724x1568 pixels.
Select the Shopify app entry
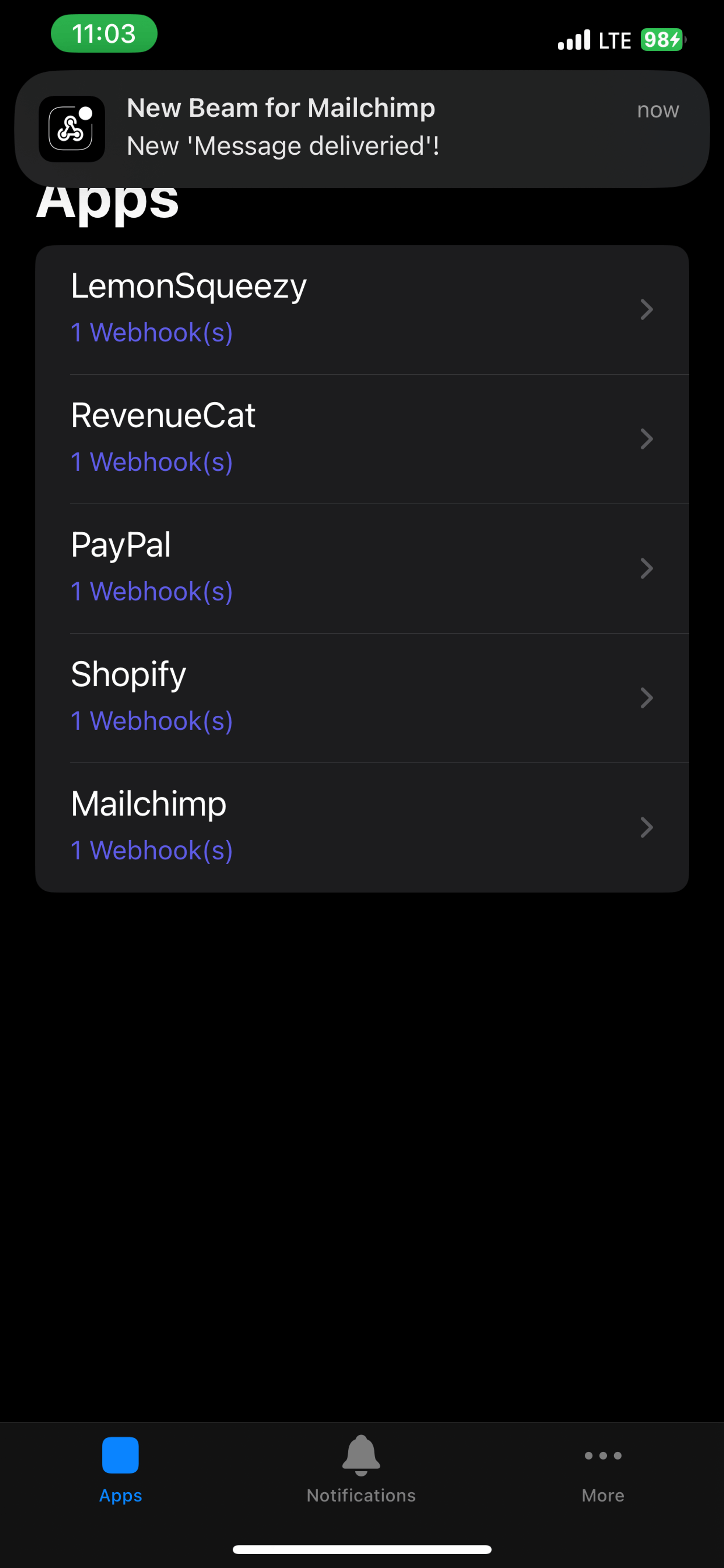coord(361,698)
